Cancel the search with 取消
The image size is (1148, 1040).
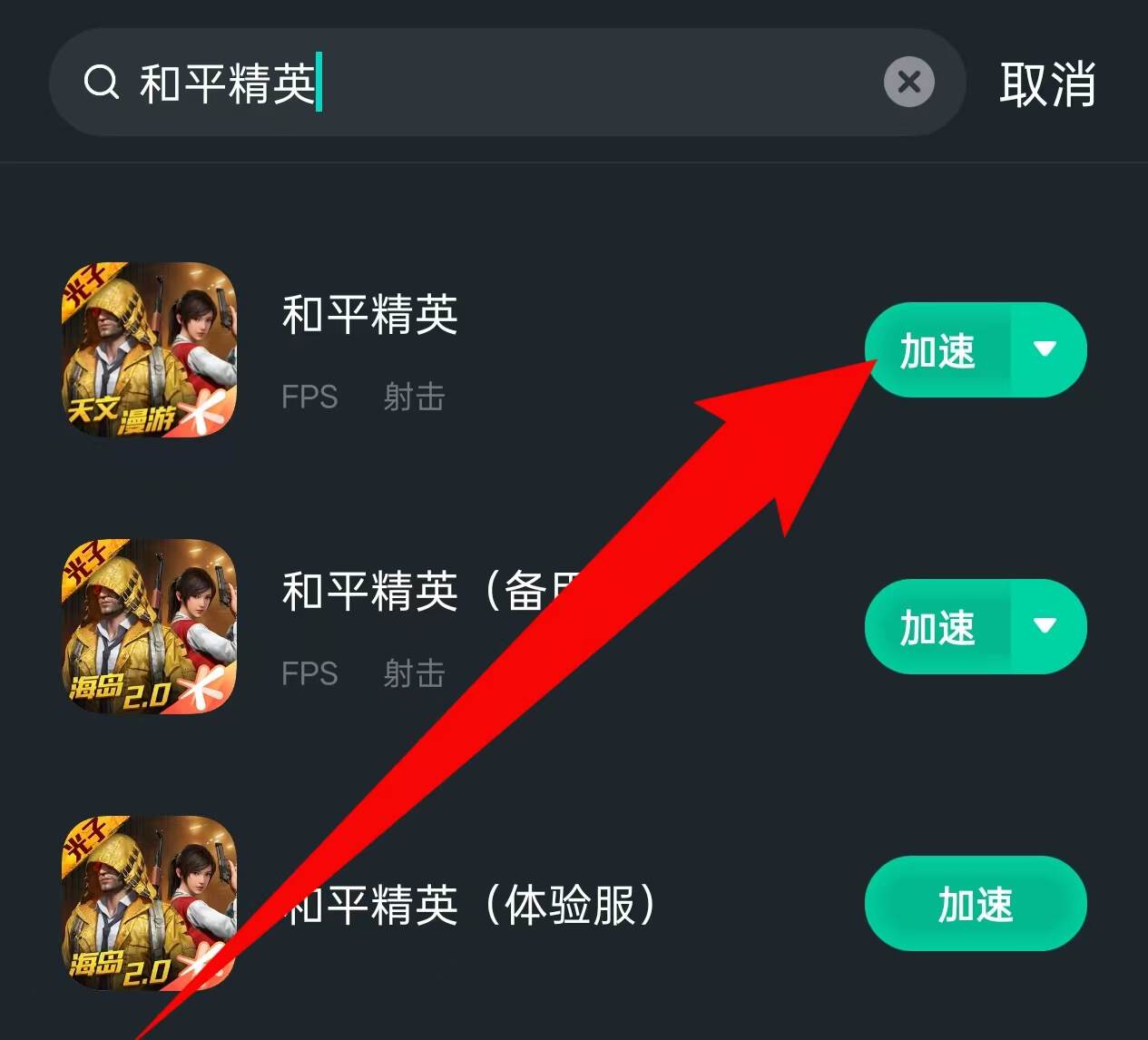click(1047, 84)
